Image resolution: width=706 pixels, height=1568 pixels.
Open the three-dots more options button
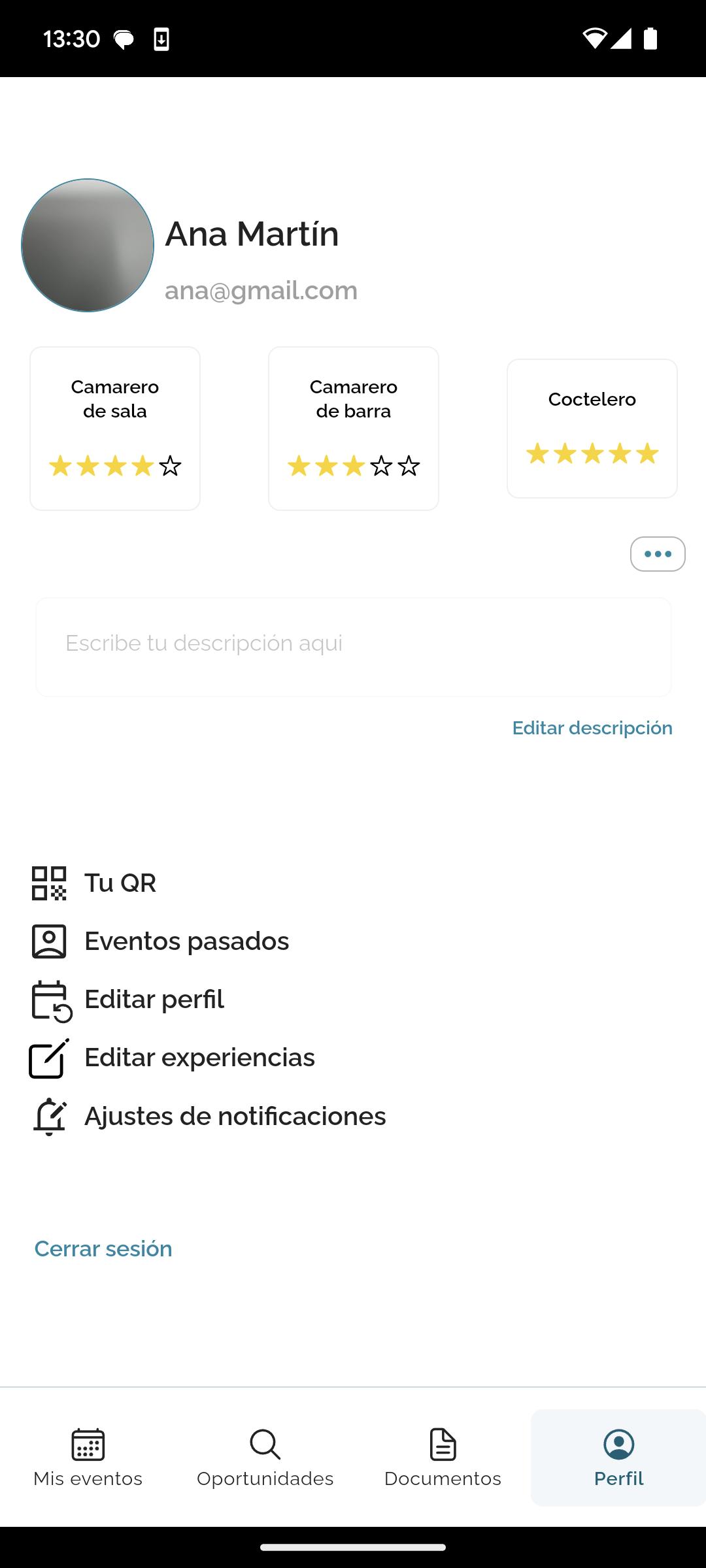tap(658, 554)
